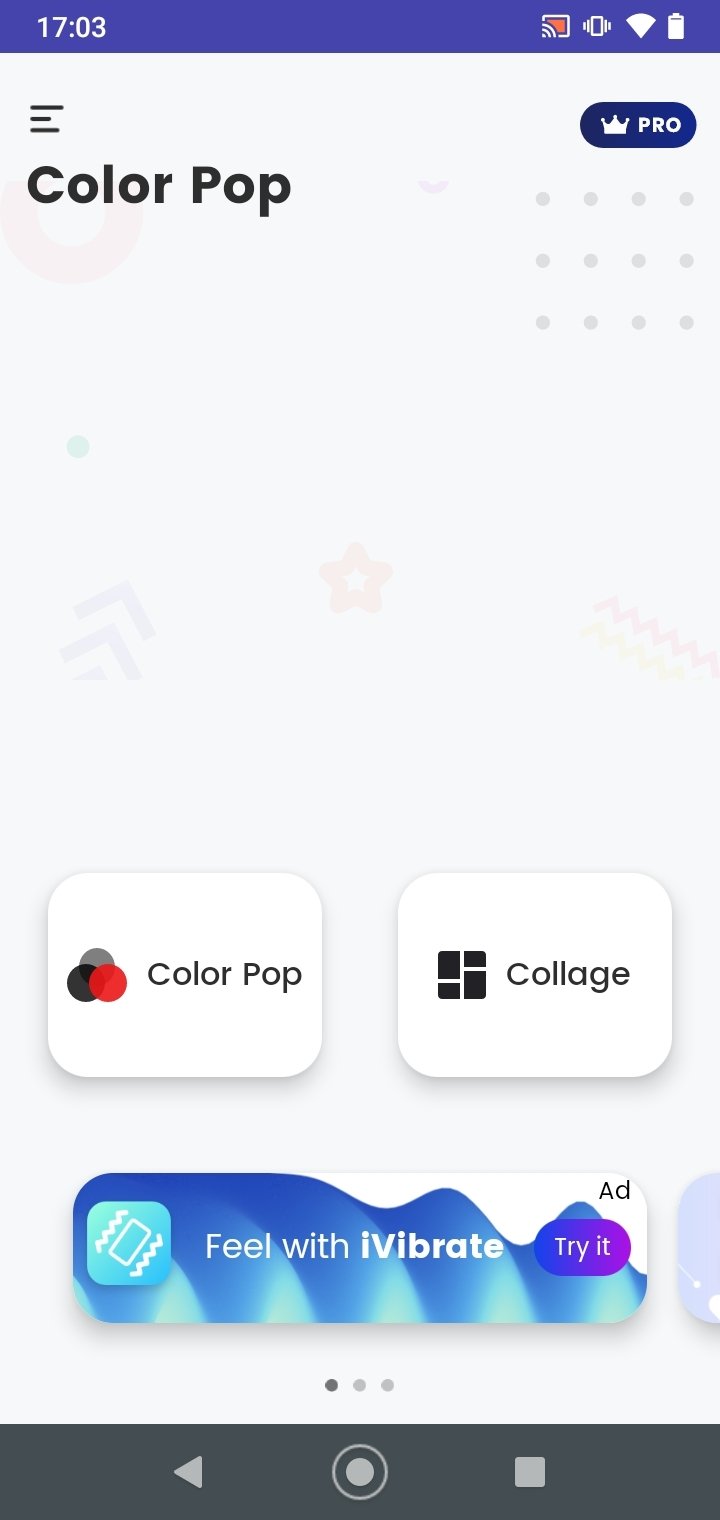Go to the system home screen

pos(360,1472)
